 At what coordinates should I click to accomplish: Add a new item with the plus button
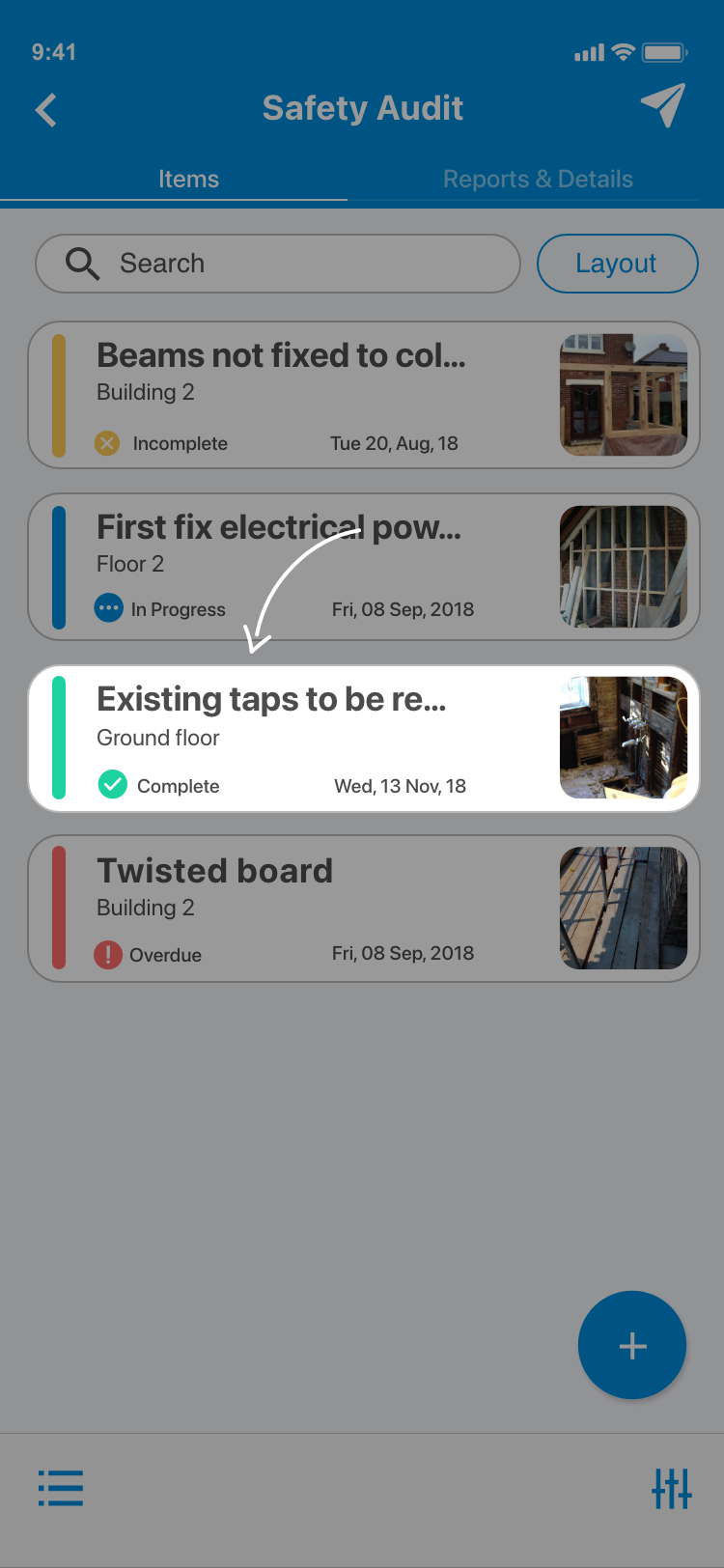point(632,1345)
